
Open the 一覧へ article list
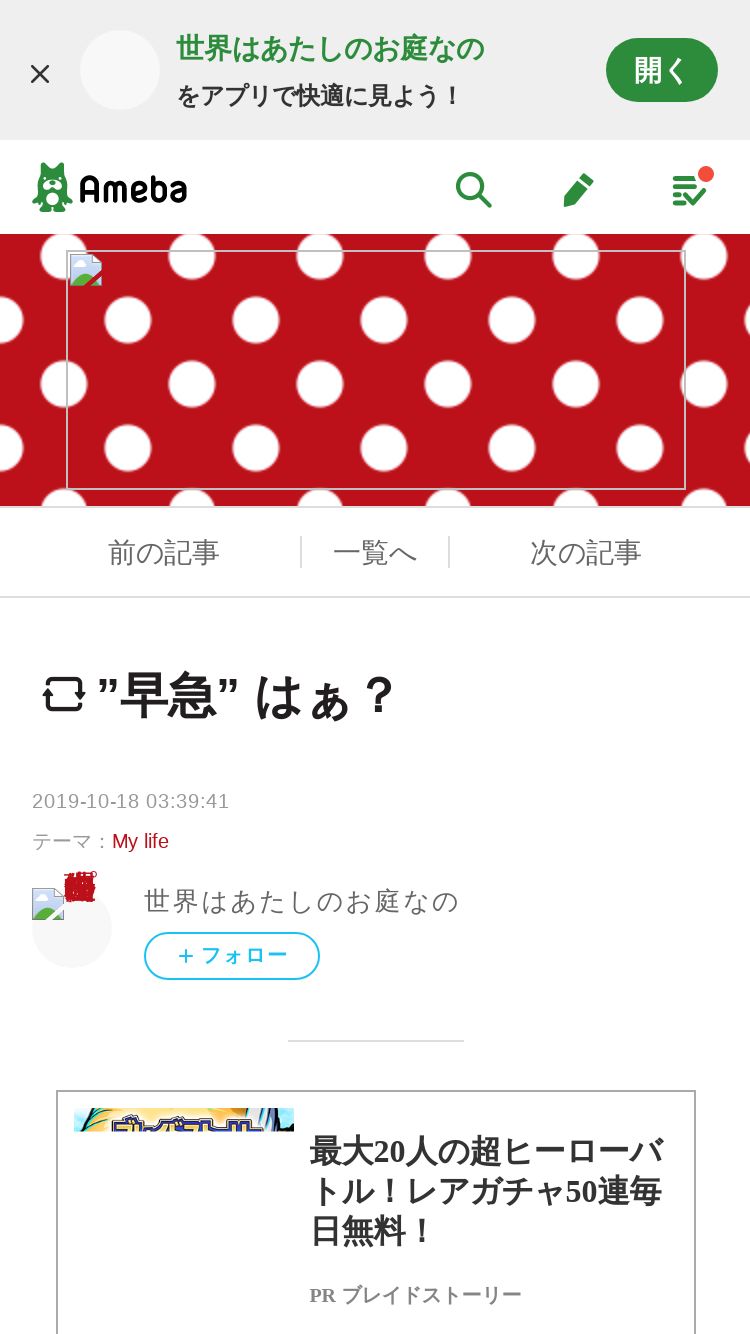375,552
